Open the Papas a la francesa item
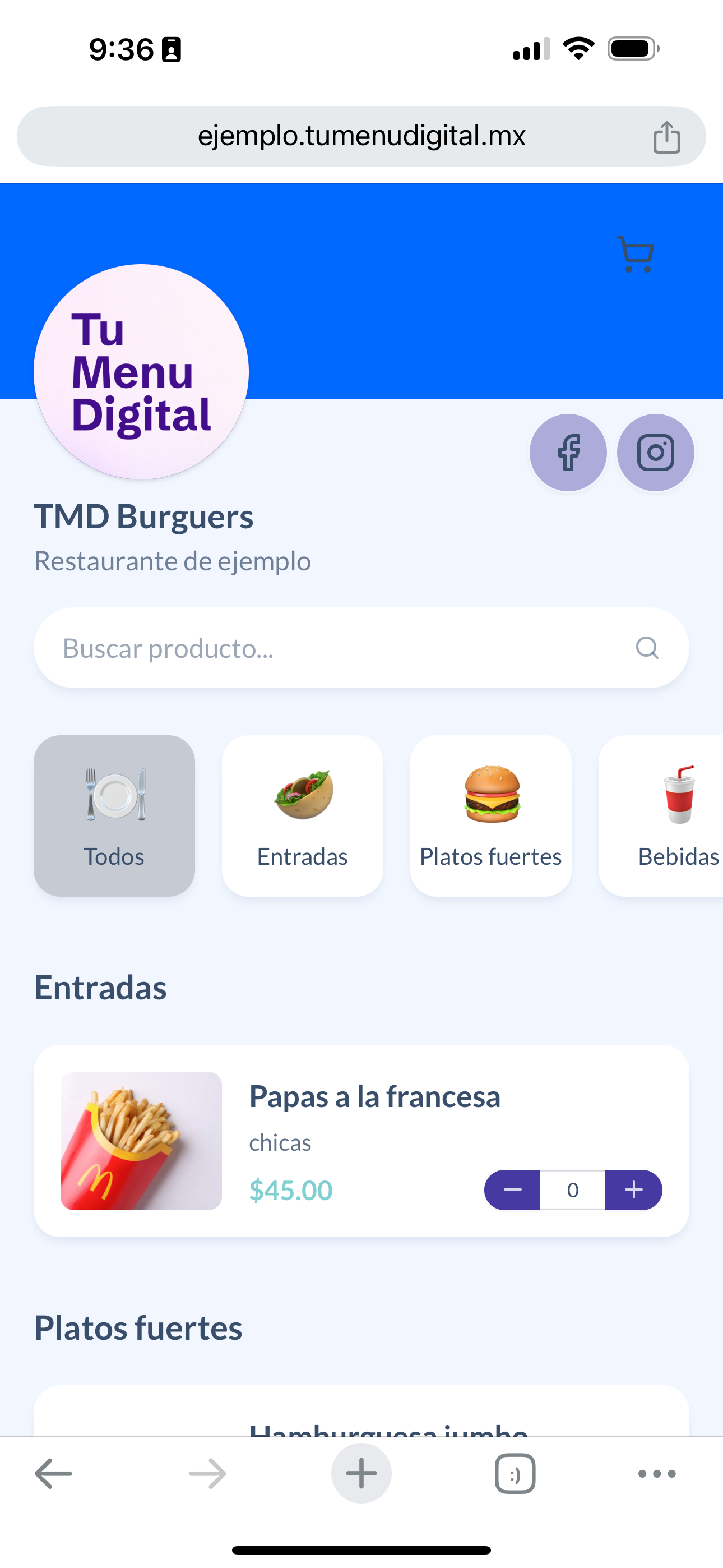Viewport: 723px width, 1568px height. (375, 1097)
